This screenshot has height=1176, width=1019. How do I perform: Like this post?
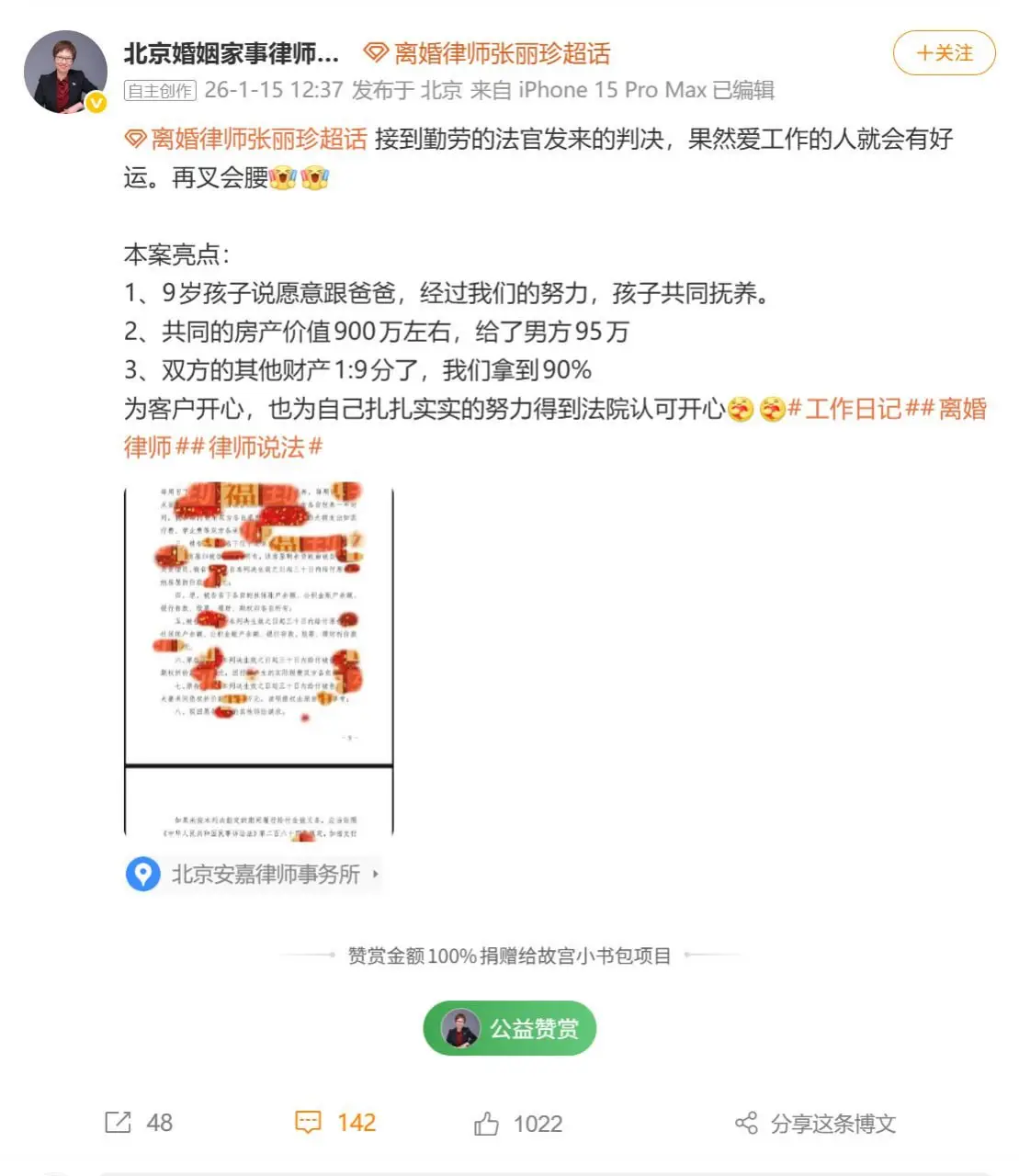tap(518, 1123)
